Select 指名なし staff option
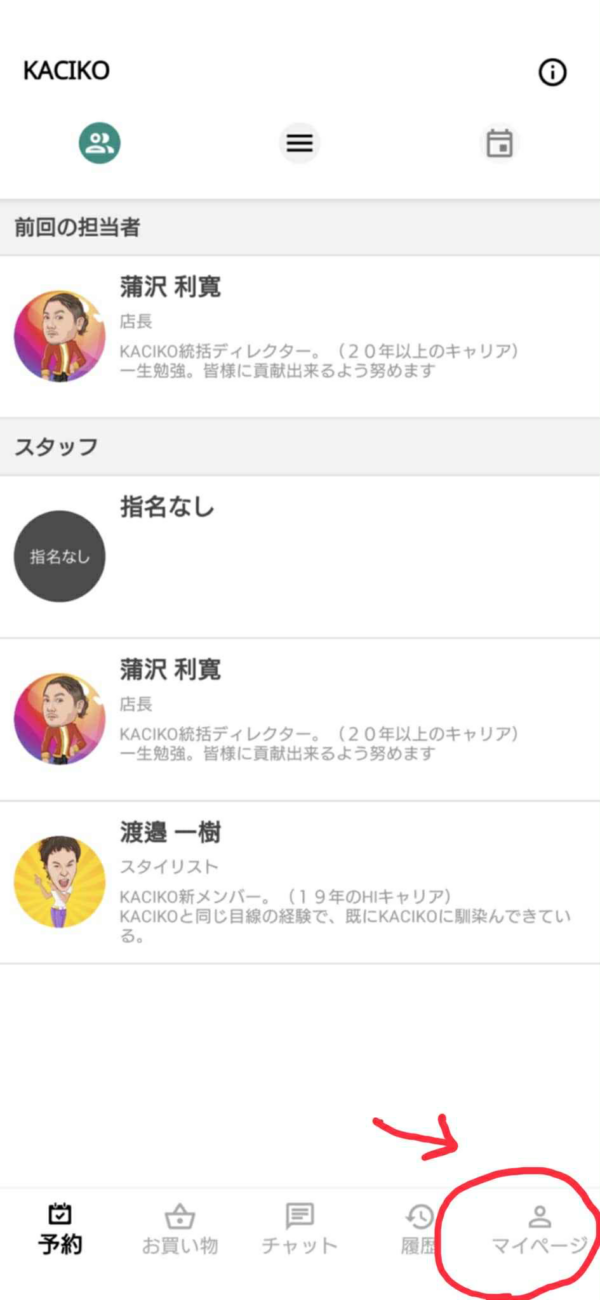 (300, 556)
